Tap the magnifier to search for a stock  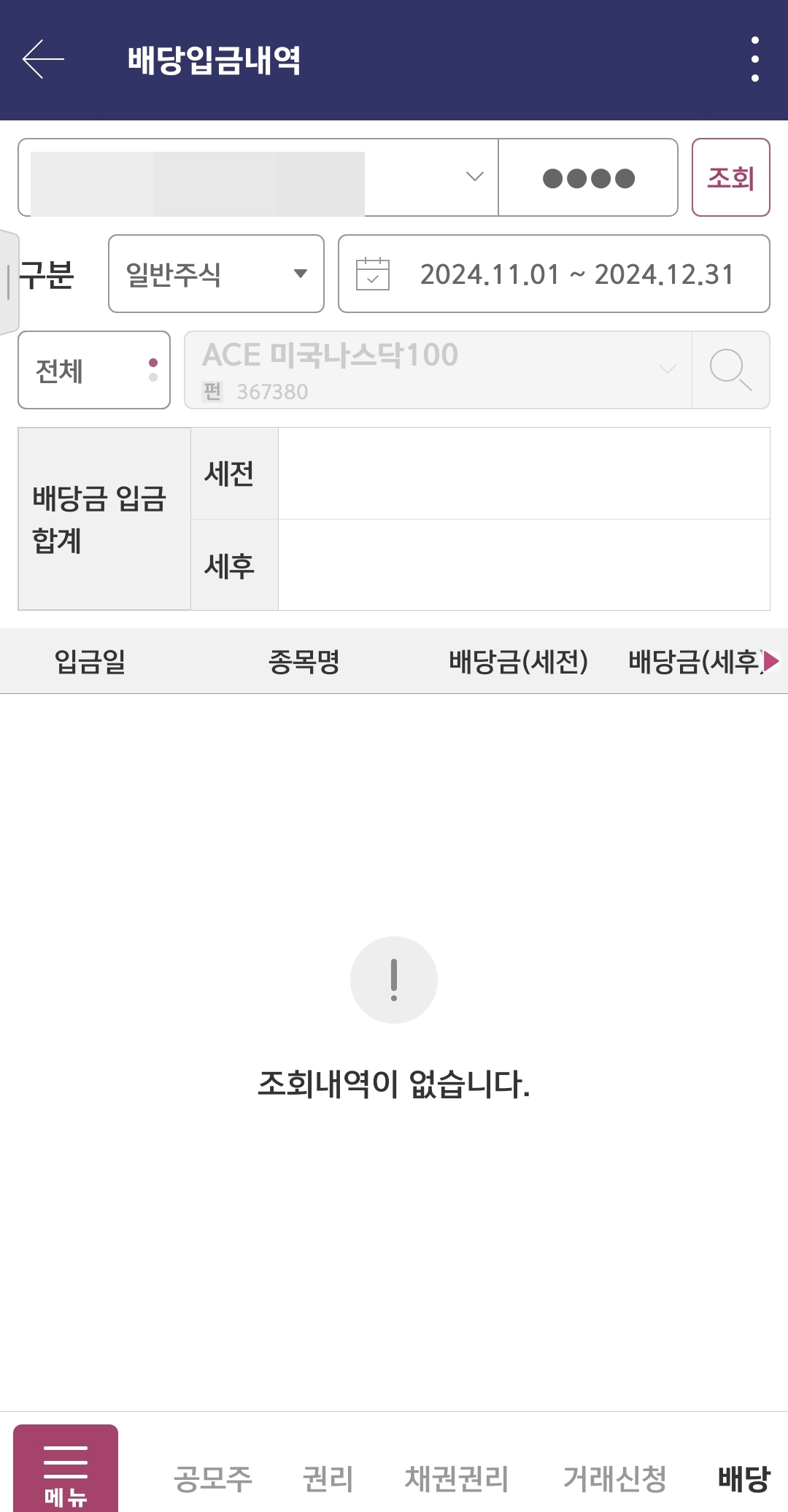coord(732,370)
